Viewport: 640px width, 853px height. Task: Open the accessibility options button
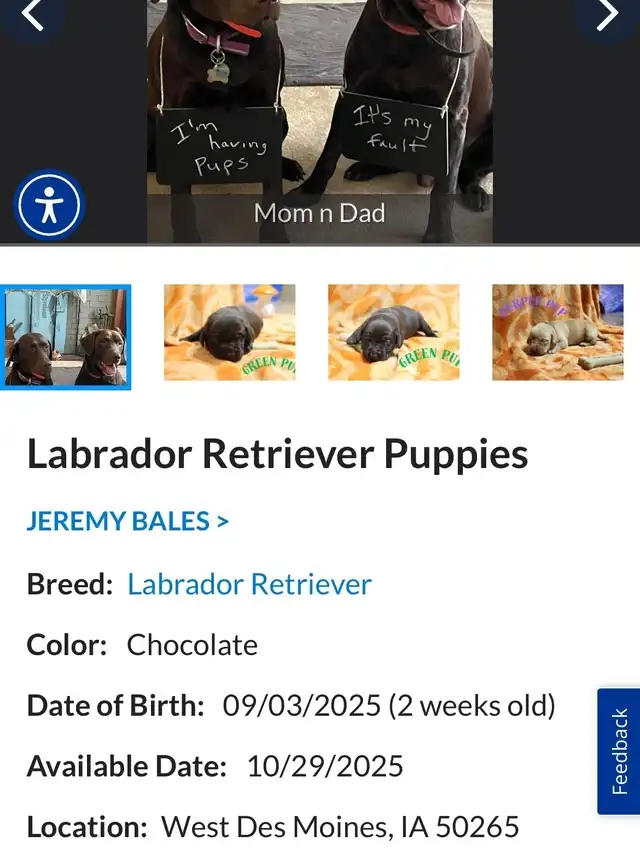48,205
